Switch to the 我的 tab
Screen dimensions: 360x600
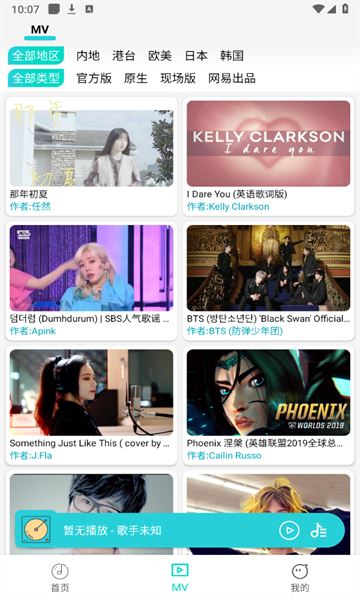300,578
